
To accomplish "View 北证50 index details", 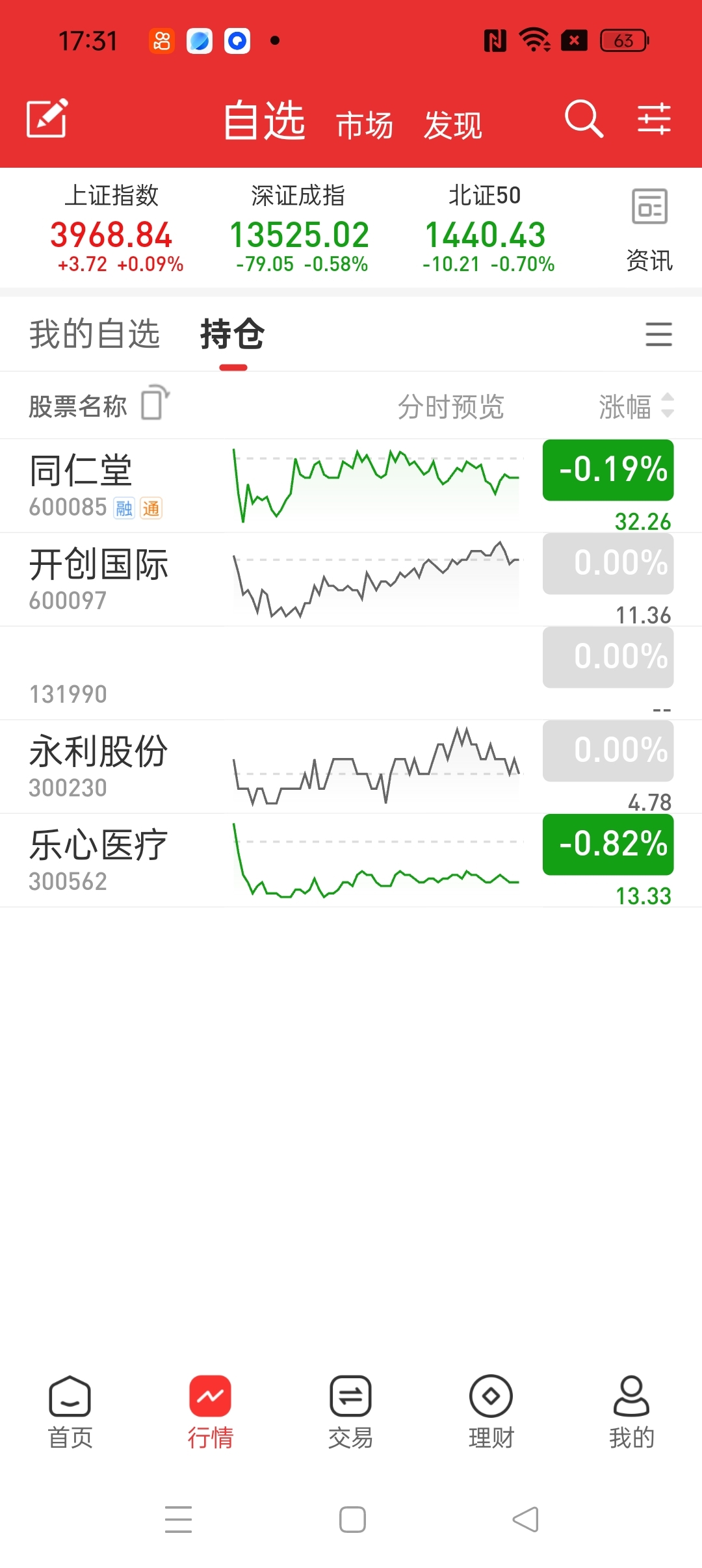I will tap(486, 229).
